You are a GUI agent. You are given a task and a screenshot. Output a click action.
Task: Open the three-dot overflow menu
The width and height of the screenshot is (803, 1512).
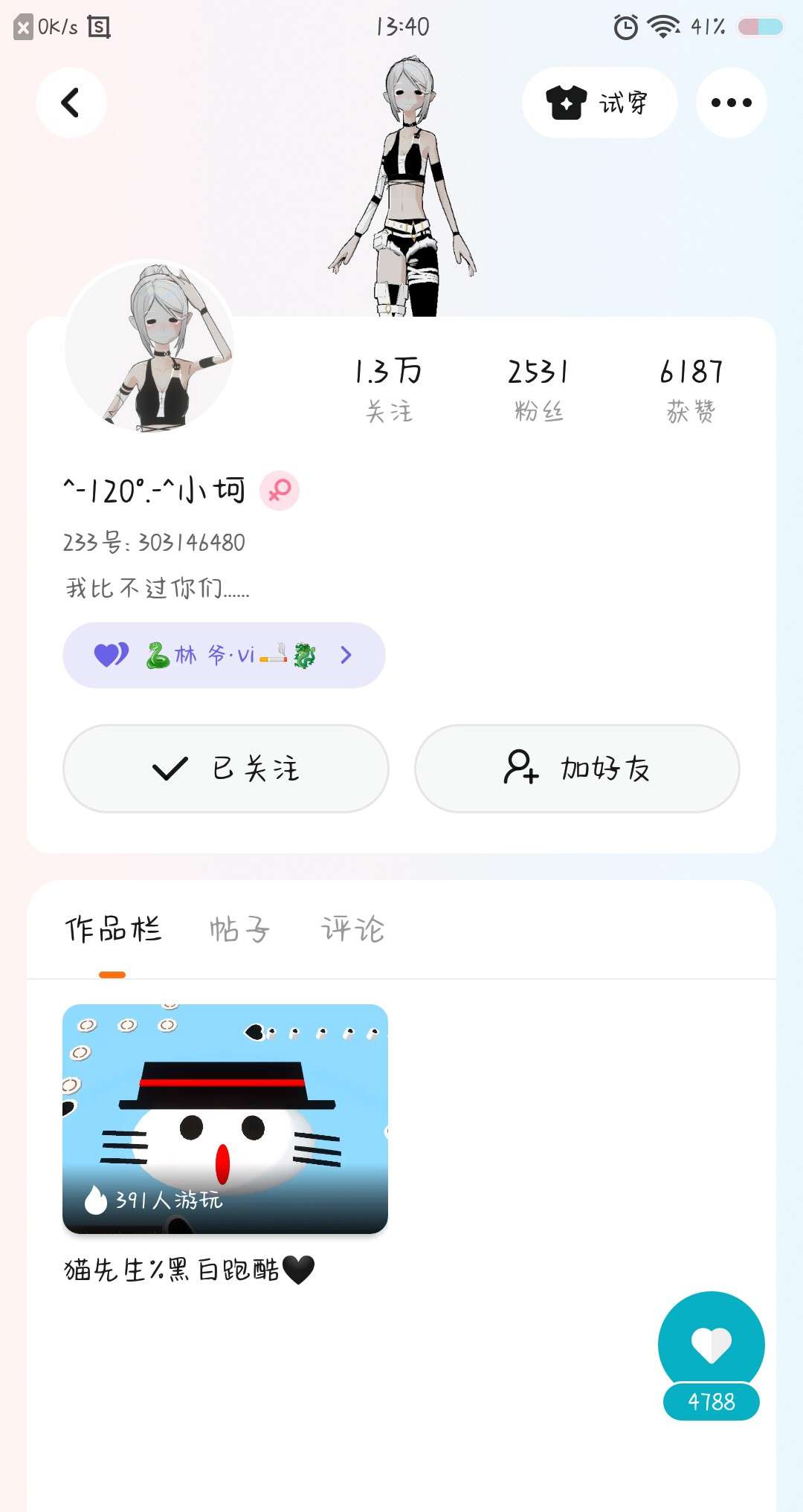pos(731,103)
